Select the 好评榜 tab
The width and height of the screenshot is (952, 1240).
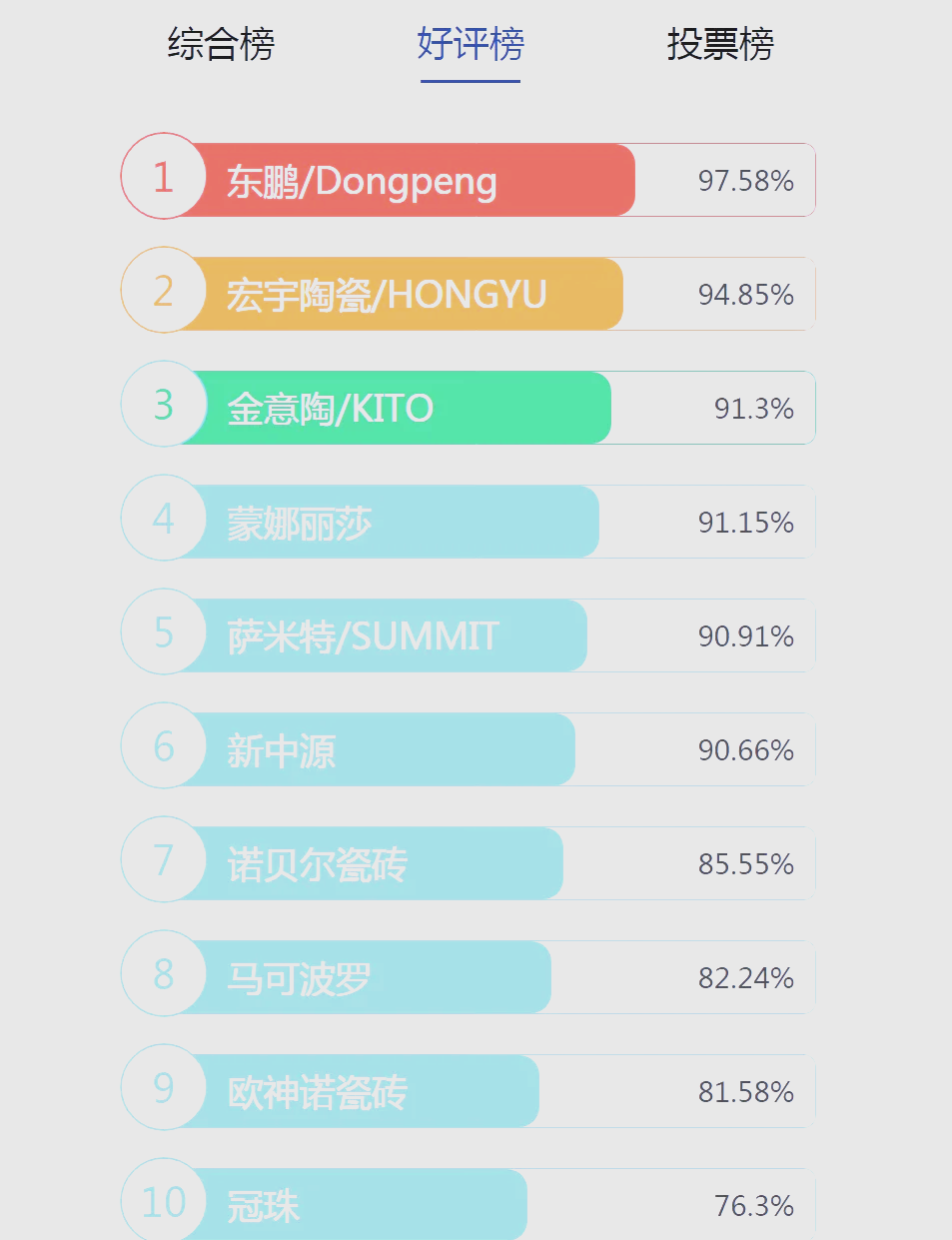[471, 45]
